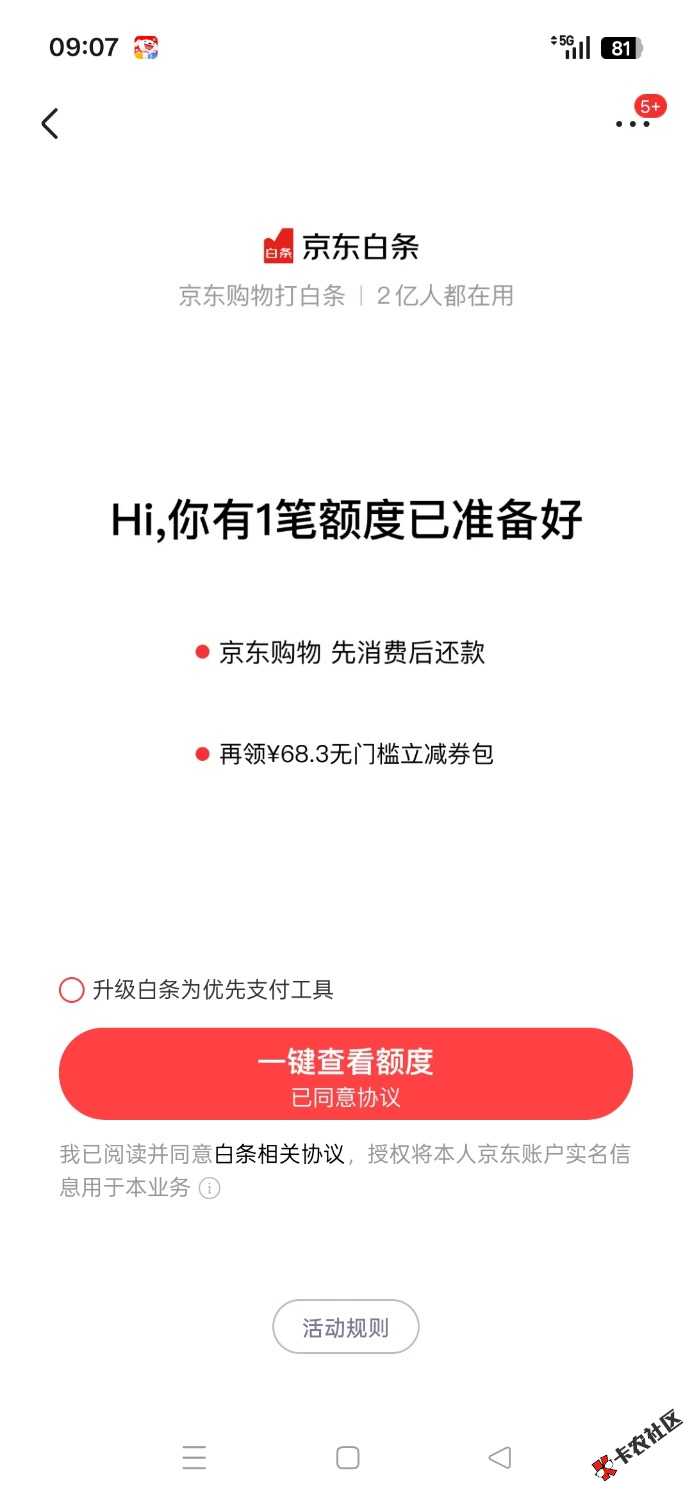Image resolution: width=692 pixels, height=1500 pixels.
Task: Go back using the top-left arrow
Action: [50, 123]
